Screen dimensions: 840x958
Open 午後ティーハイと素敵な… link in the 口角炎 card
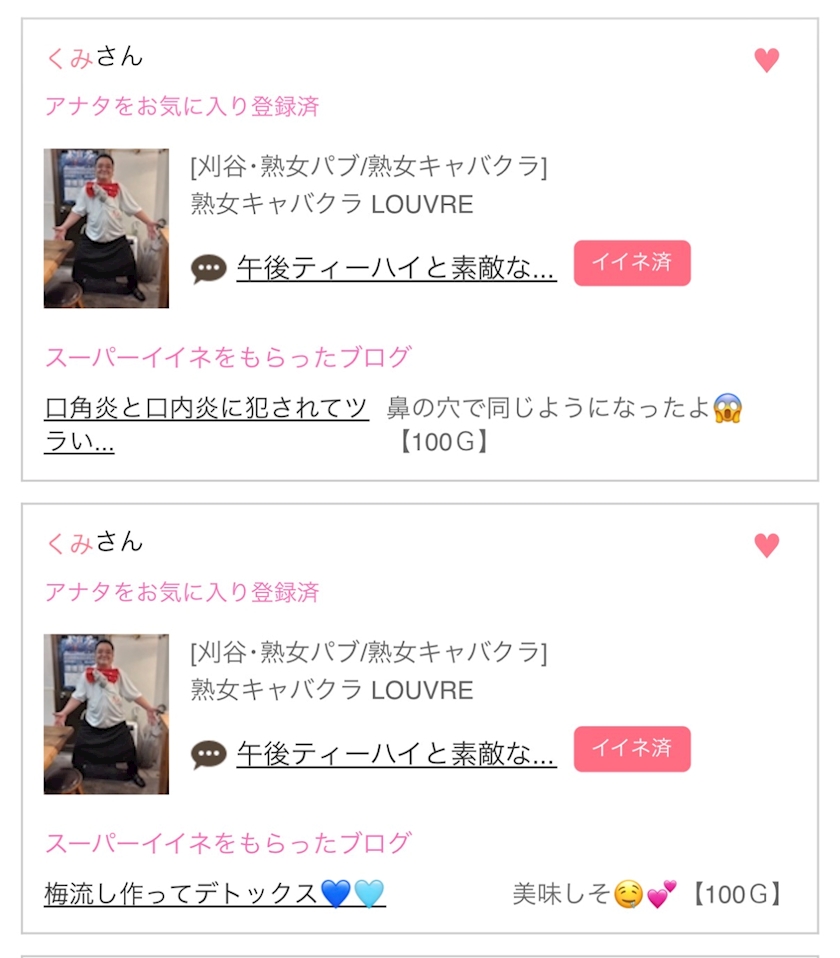point(396,268)
